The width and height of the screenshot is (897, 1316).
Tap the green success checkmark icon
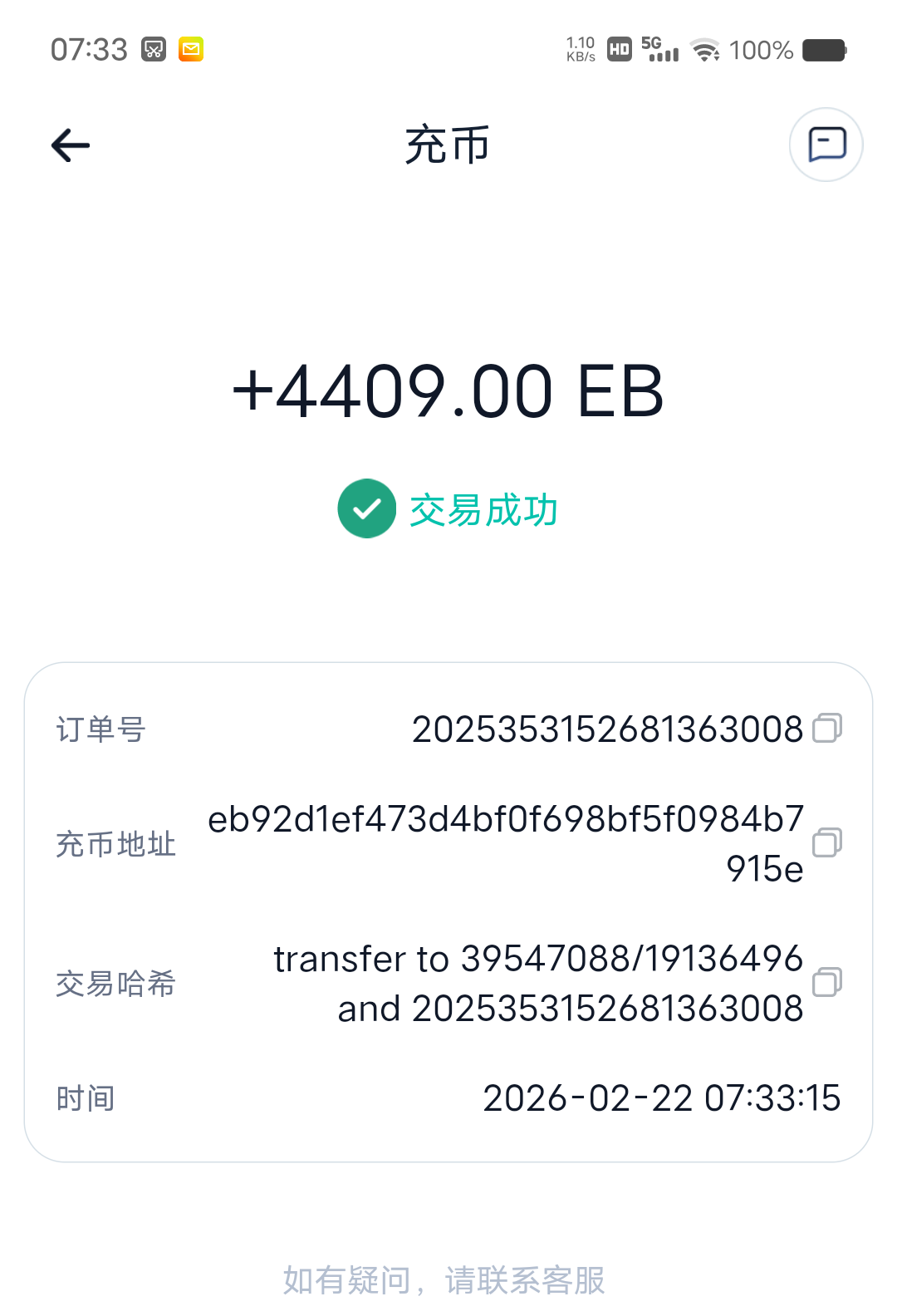tap(366, 508)
